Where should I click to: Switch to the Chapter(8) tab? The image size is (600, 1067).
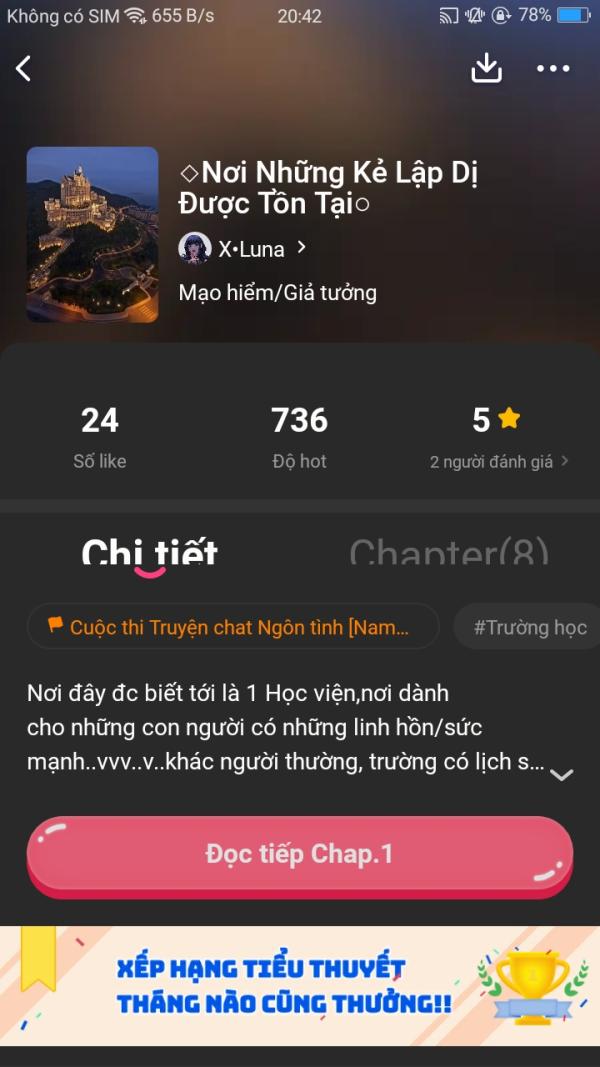click(x=449, y=551)
